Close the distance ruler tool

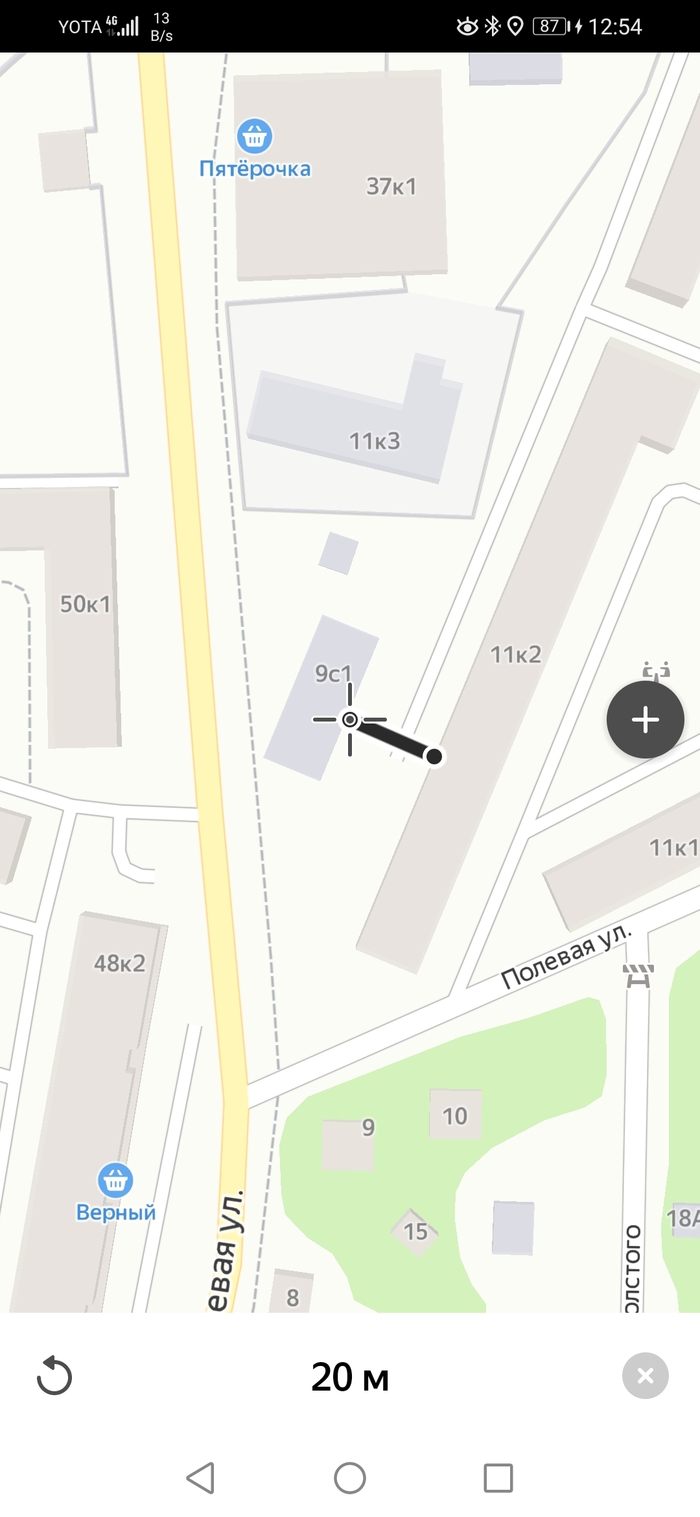(x=645, y=1377)
